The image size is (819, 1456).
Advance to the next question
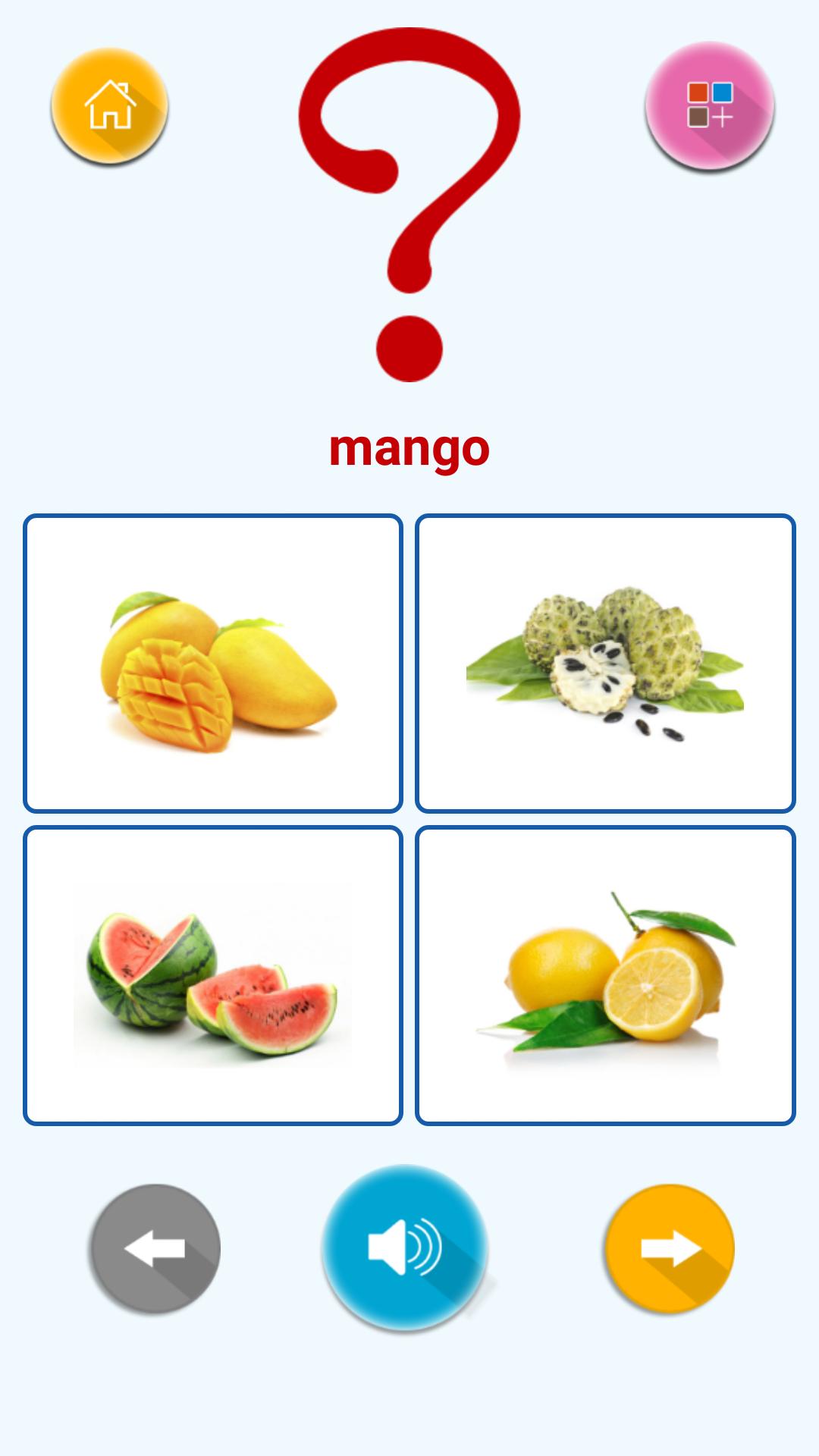(x=670, y=1247)
